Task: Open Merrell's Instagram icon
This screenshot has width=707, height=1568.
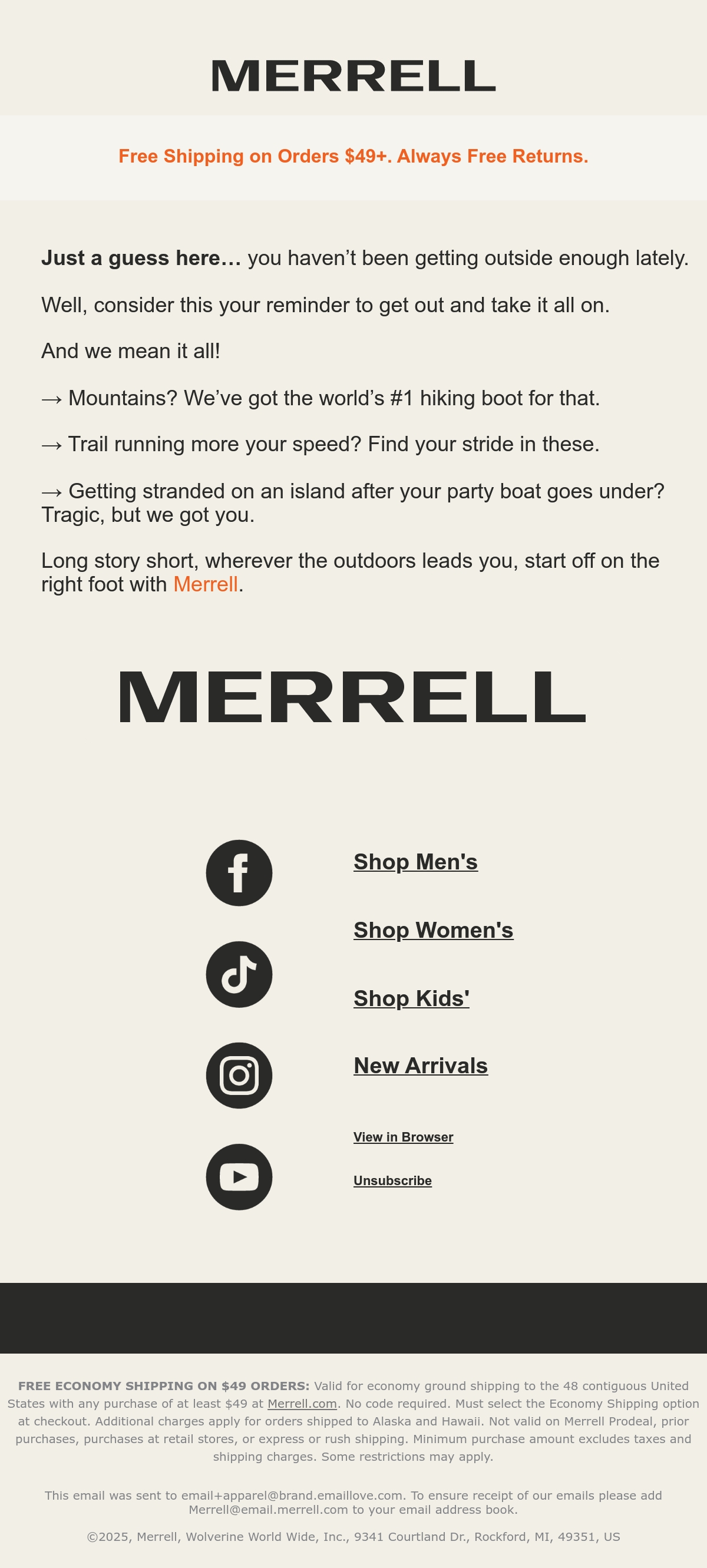Action: pyautogui.click(x=239, y=1076)
